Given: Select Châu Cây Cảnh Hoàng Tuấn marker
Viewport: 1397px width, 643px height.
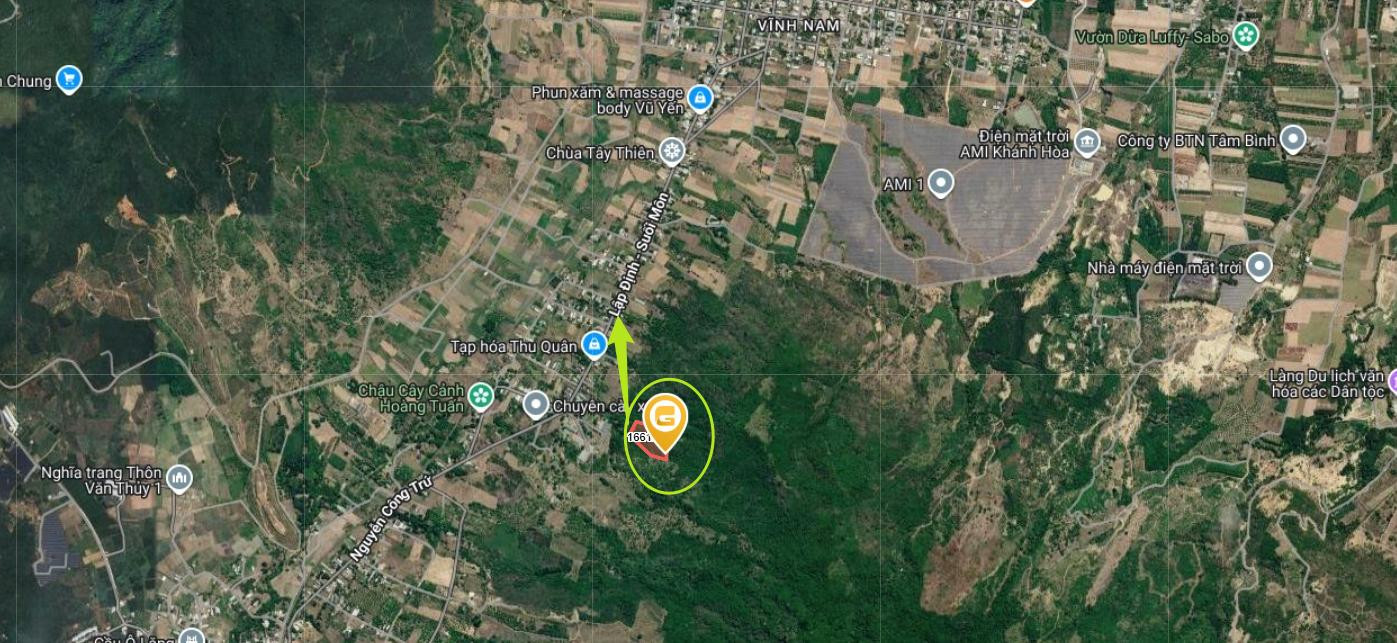Looking at the screenshot, I should pos(482,396).
